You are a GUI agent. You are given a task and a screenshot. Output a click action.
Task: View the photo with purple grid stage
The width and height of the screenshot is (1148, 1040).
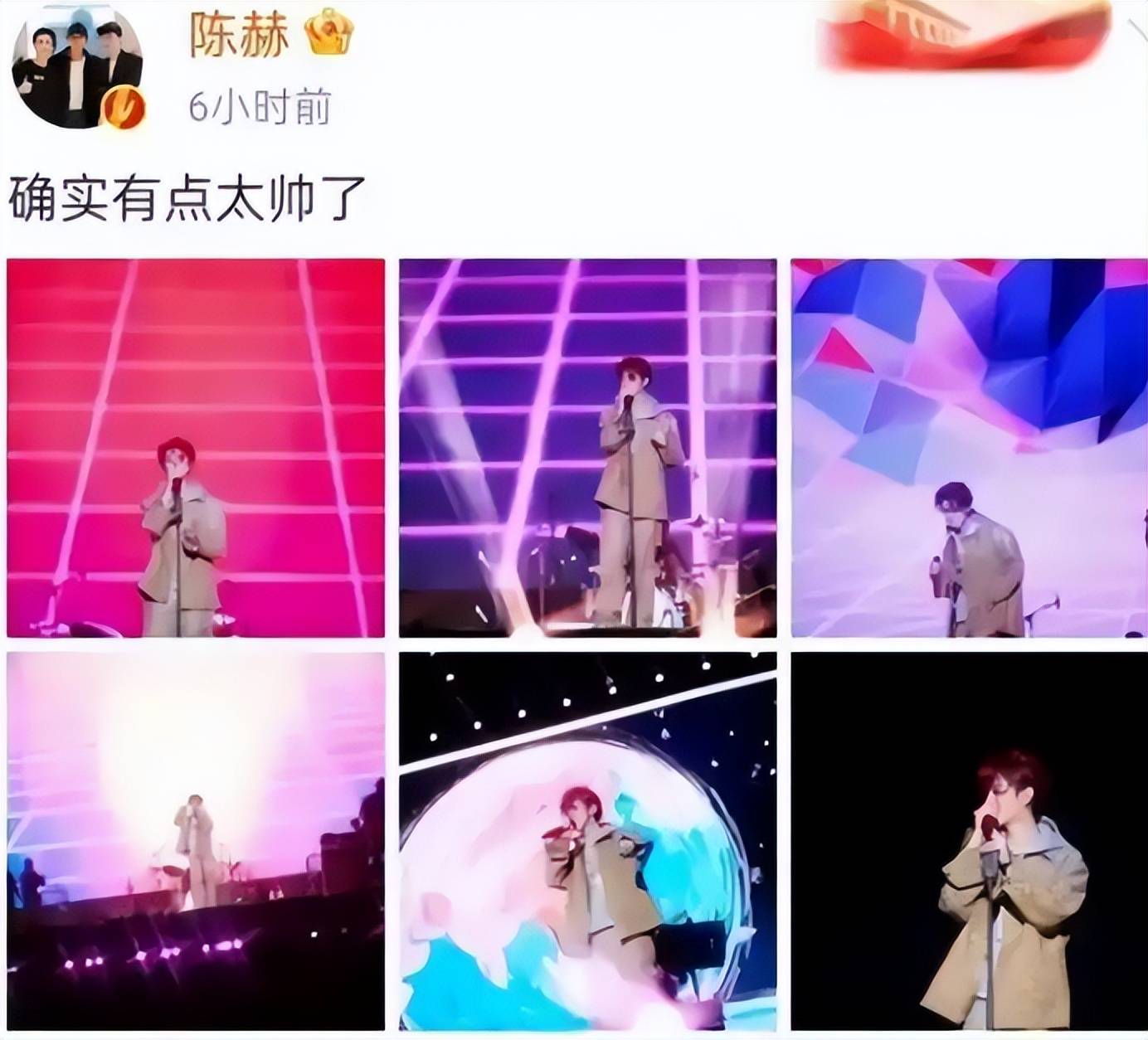pyautogui.click(x=587, y=448)
